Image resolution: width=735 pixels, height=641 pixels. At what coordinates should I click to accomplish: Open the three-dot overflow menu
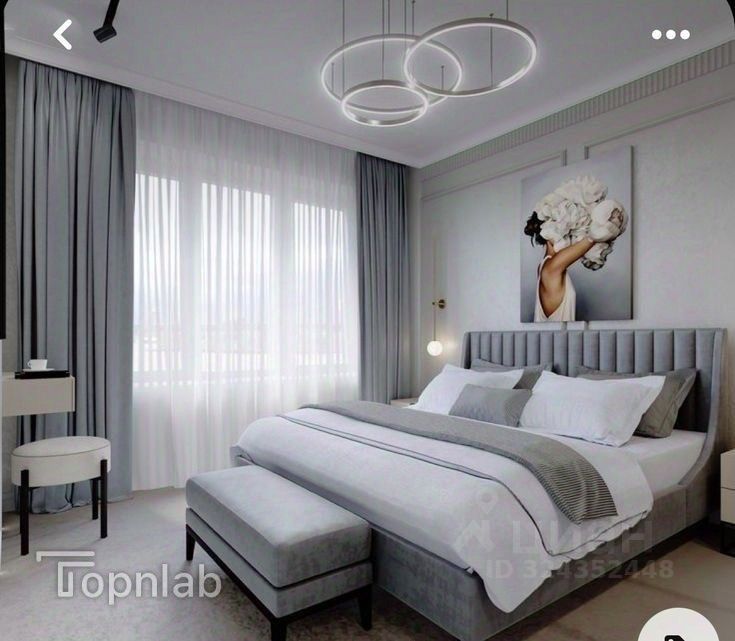pos(670,34)
